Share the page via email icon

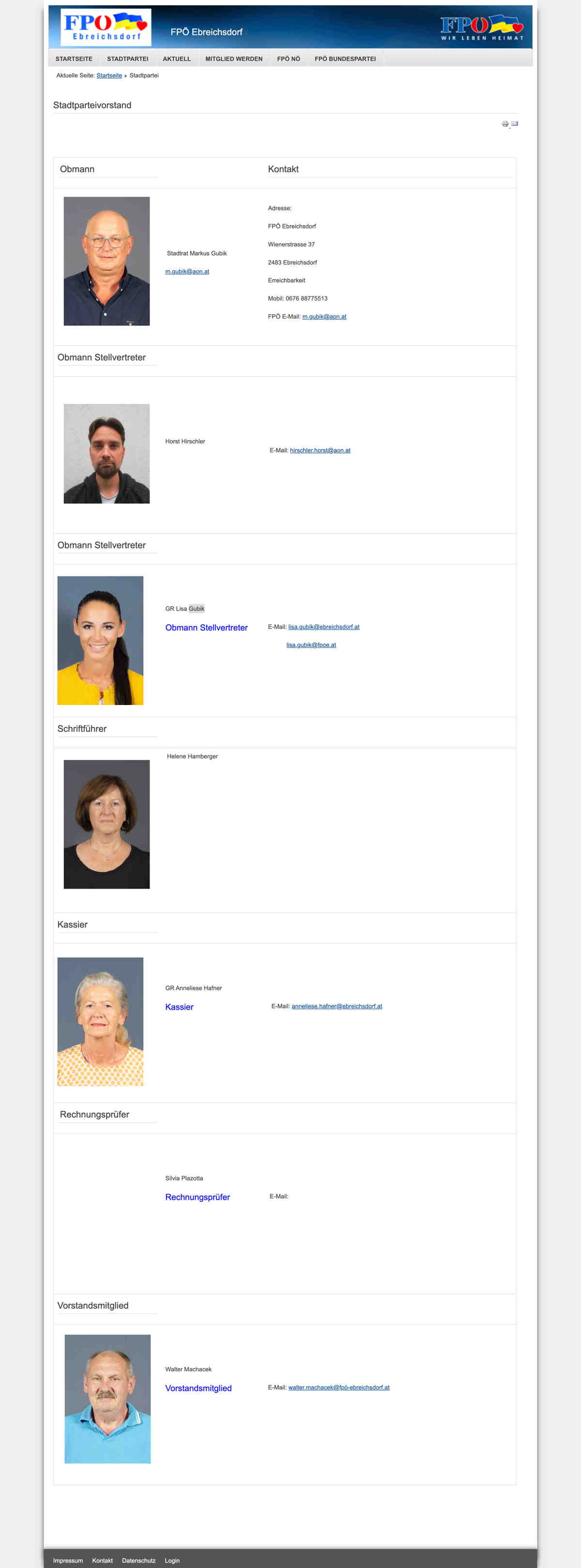point(515,123)
